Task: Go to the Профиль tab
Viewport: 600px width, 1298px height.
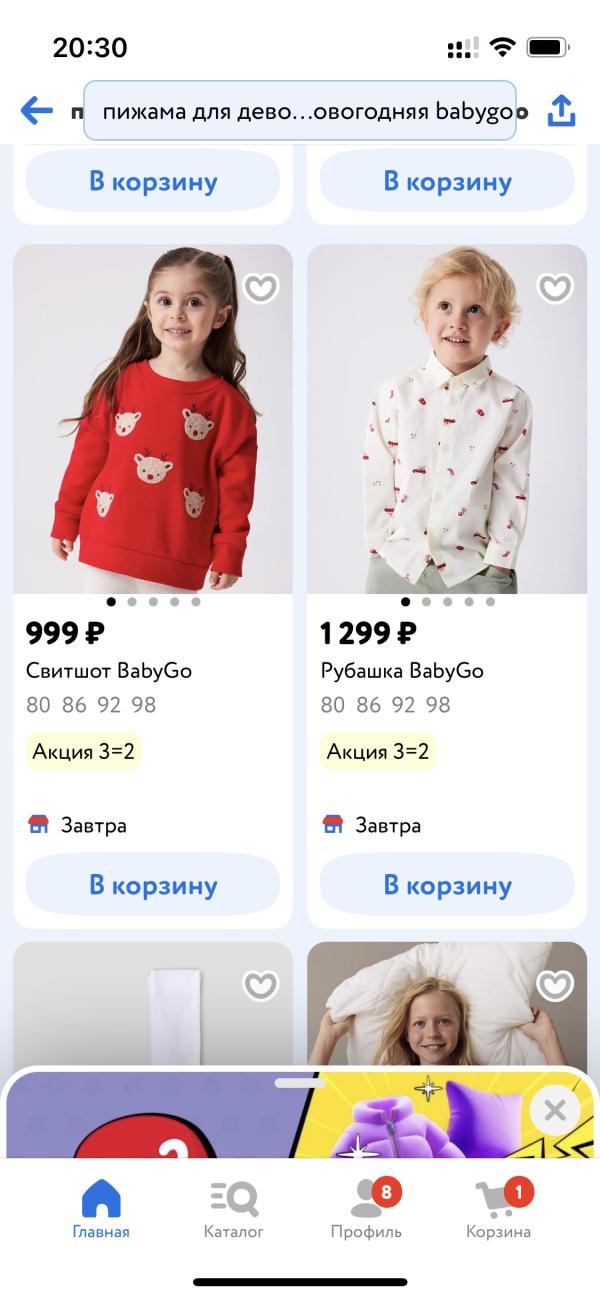Action: (x=366, y=1209)
